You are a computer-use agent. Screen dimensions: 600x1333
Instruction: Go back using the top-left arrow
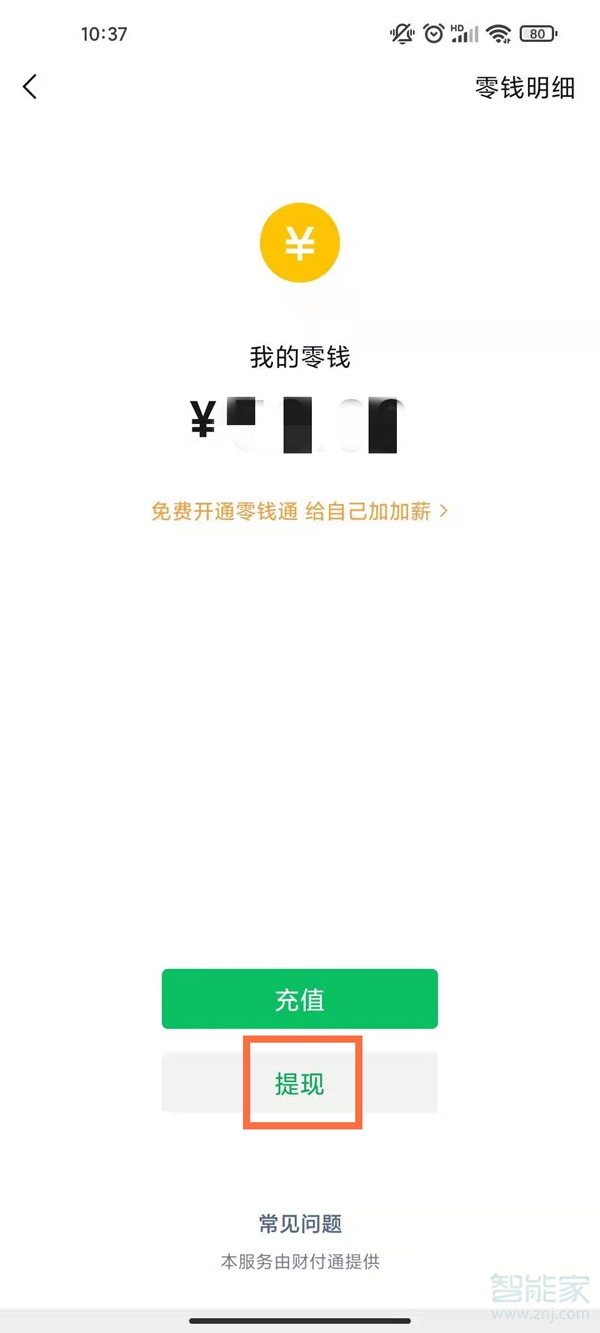[x=30, y=87]
